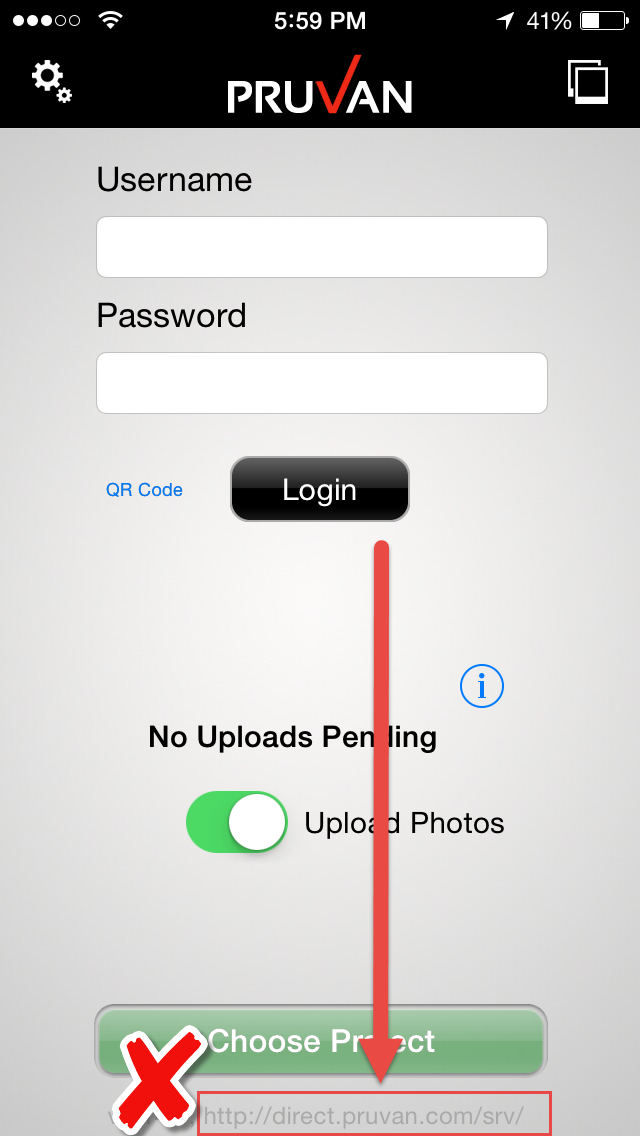Disable the Upload Photos switch

(237, 823)
